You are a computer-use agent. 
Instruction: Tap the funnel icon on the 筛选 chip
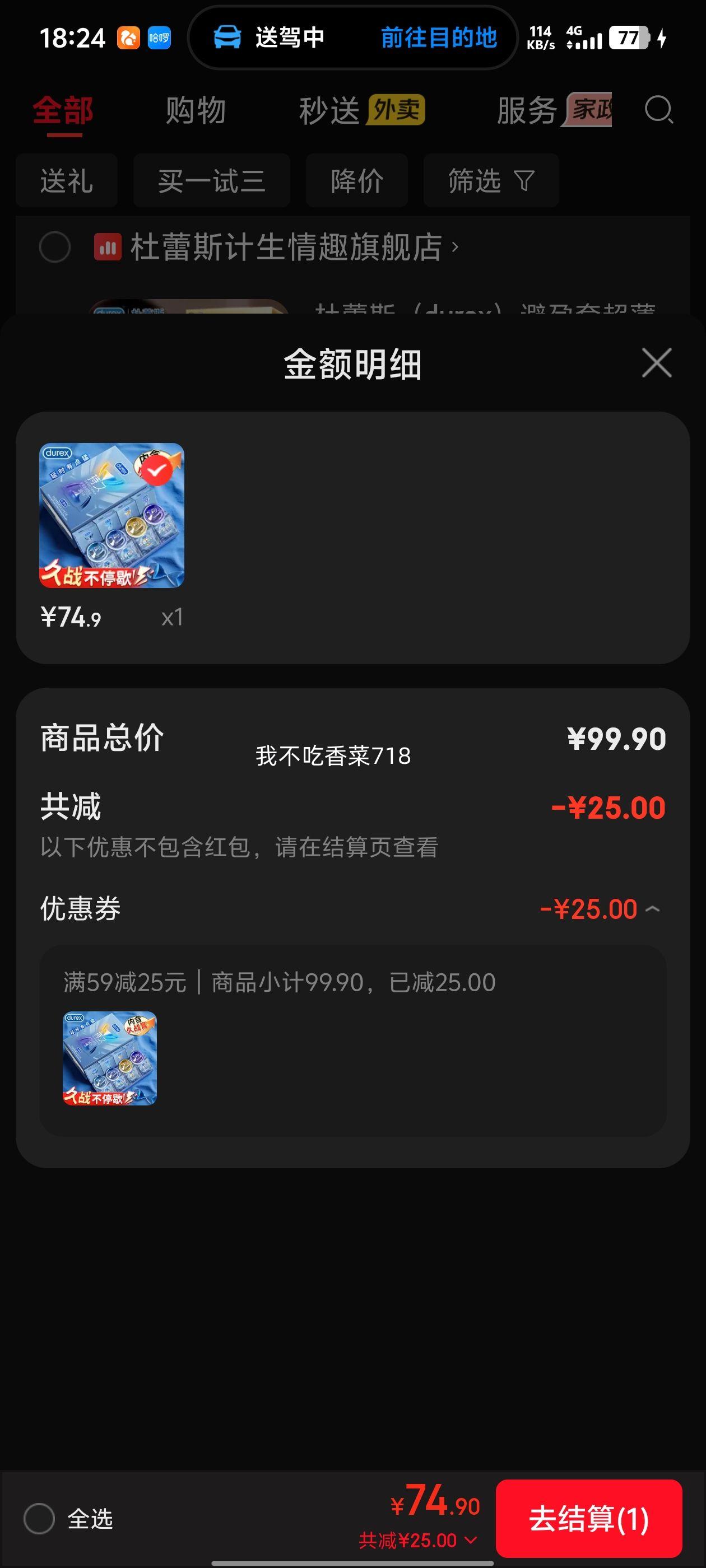(524, 181)
